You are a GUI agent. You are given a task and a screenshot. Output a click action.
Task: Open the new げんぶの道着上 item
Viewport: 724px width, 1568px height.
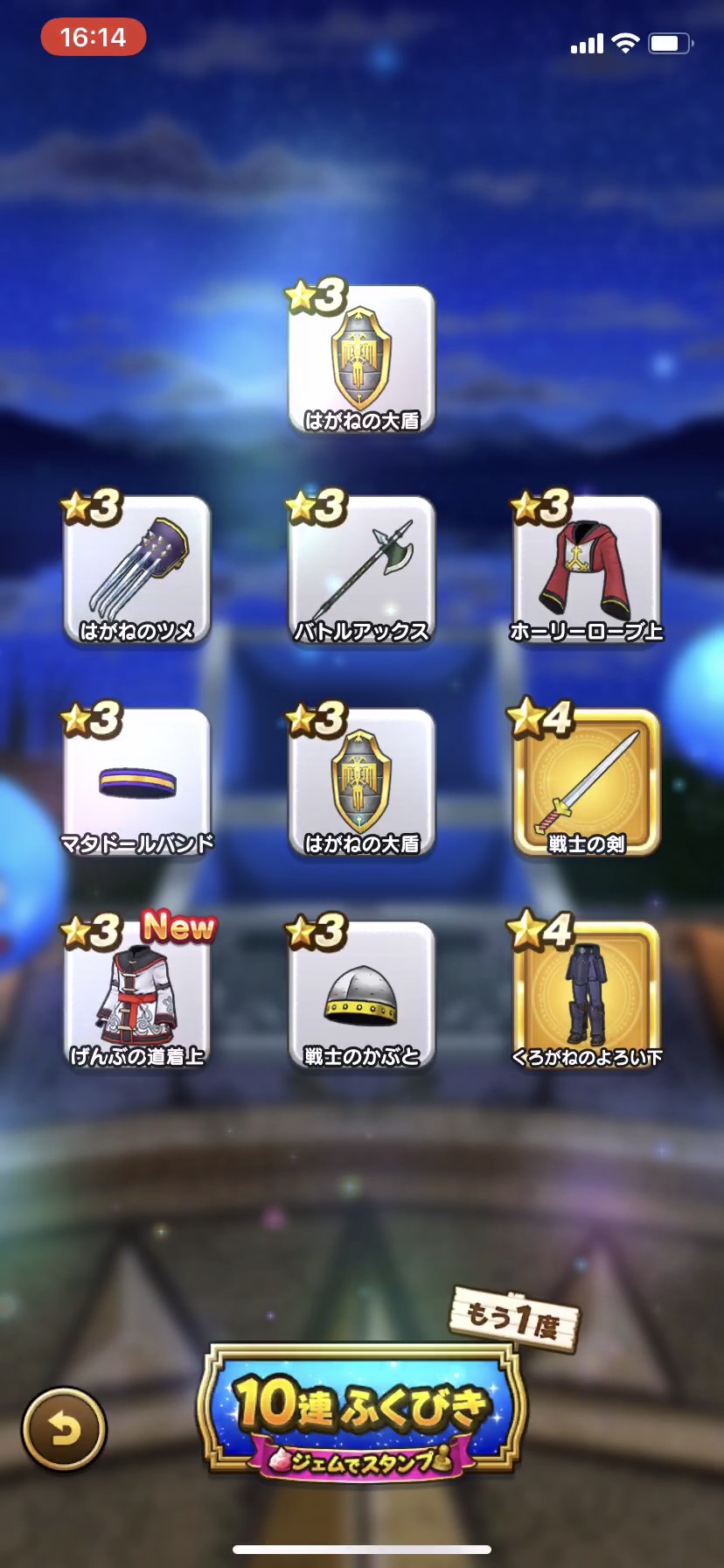tap(137, 995)
